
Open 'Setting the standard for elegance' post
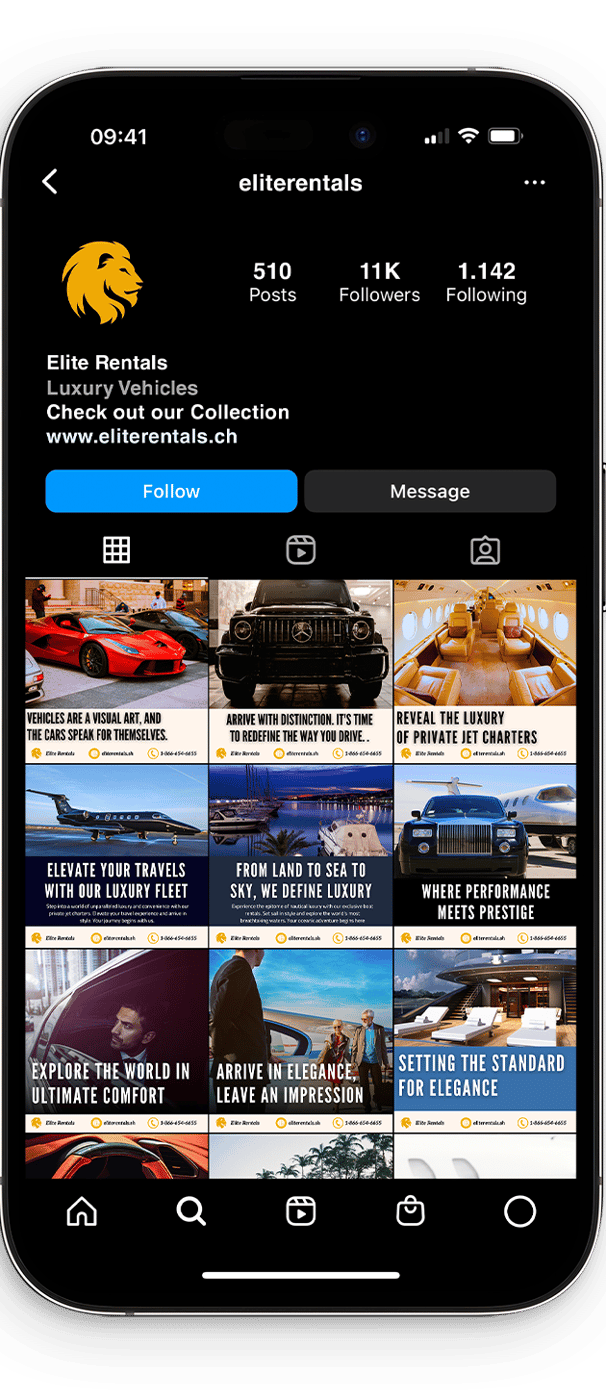tap(485, 1040)
